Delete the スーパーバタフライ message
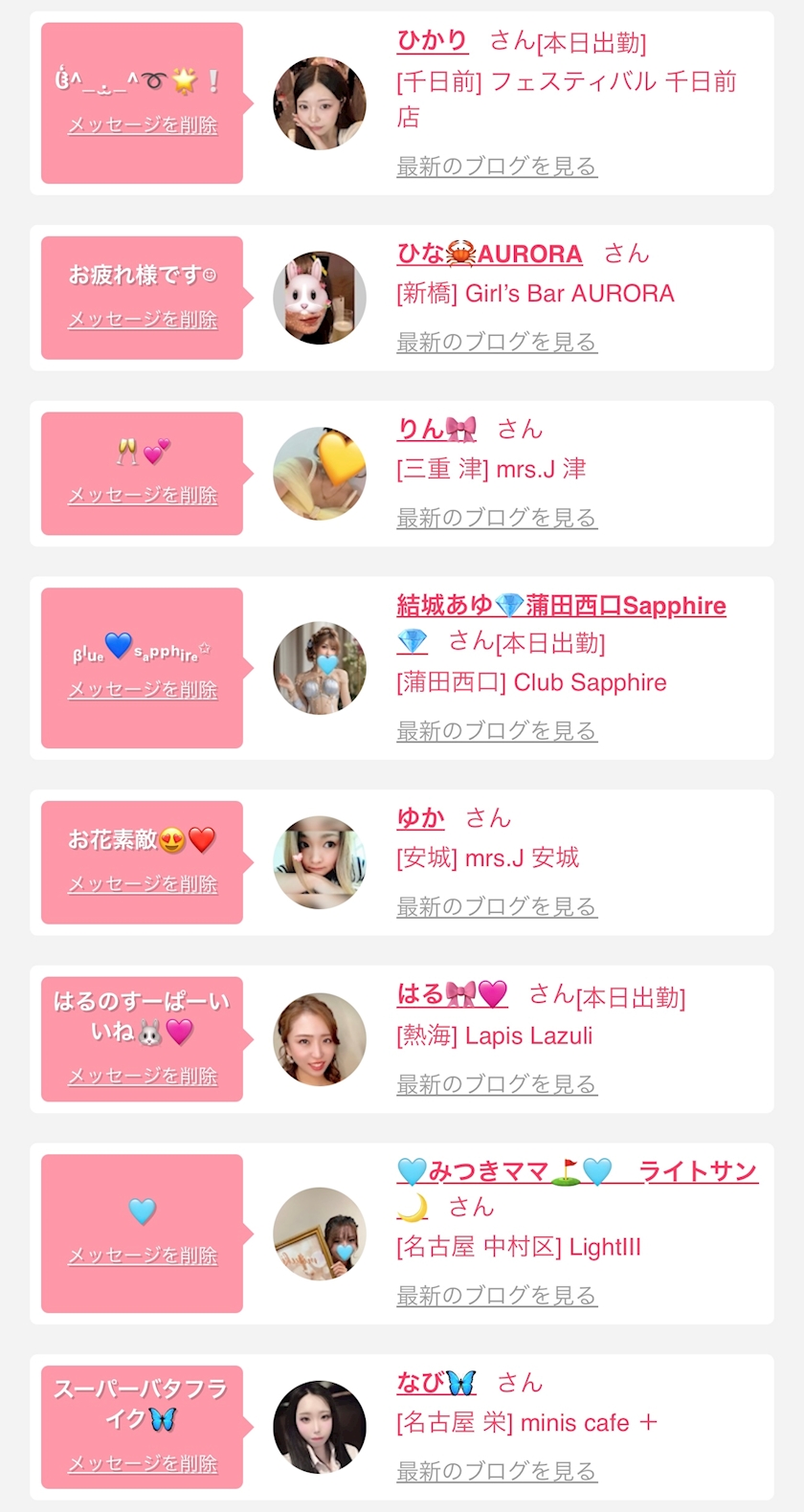This screenshot has width=804, height=1512. [x=143, y=1463]
